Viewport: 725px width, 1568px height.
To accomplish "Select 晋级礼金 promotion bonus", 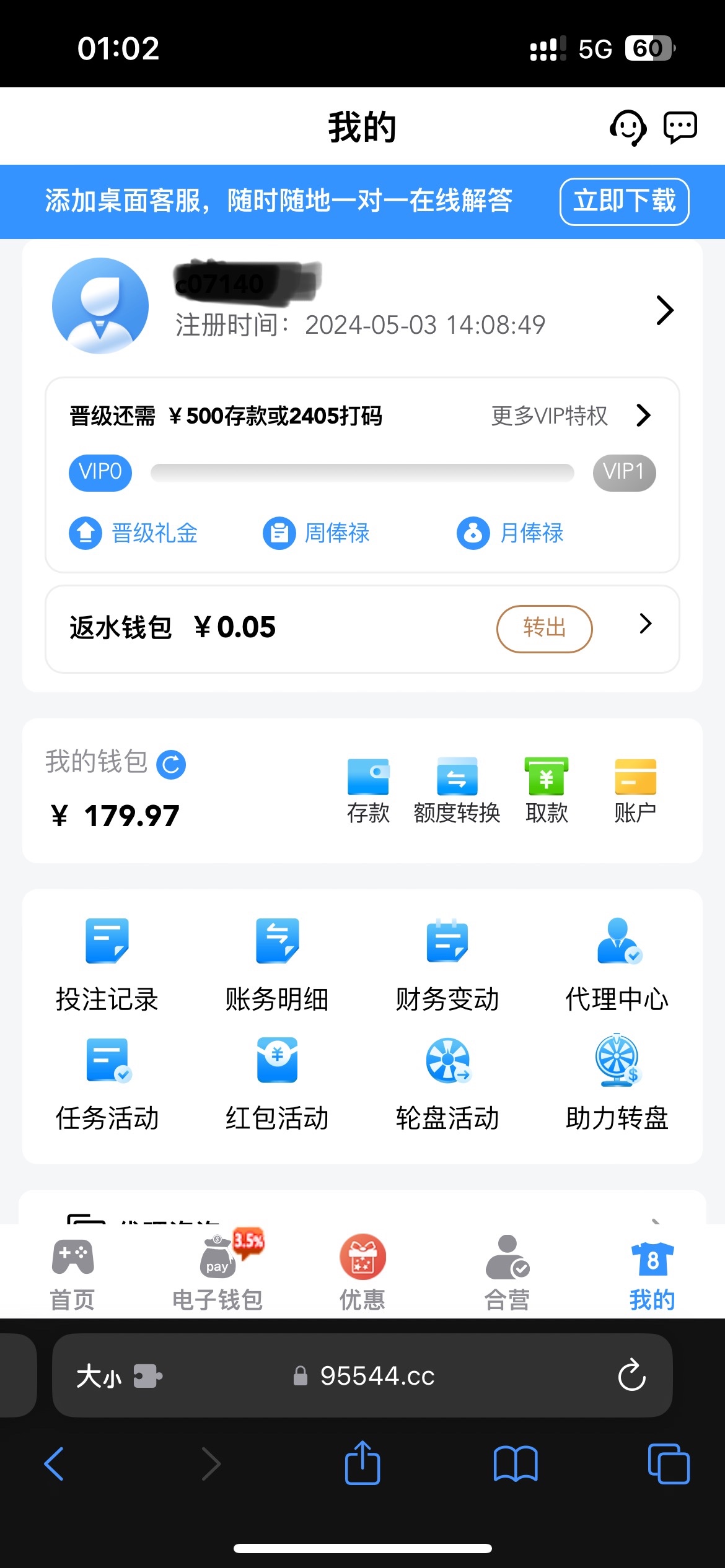I will point(134,533).
